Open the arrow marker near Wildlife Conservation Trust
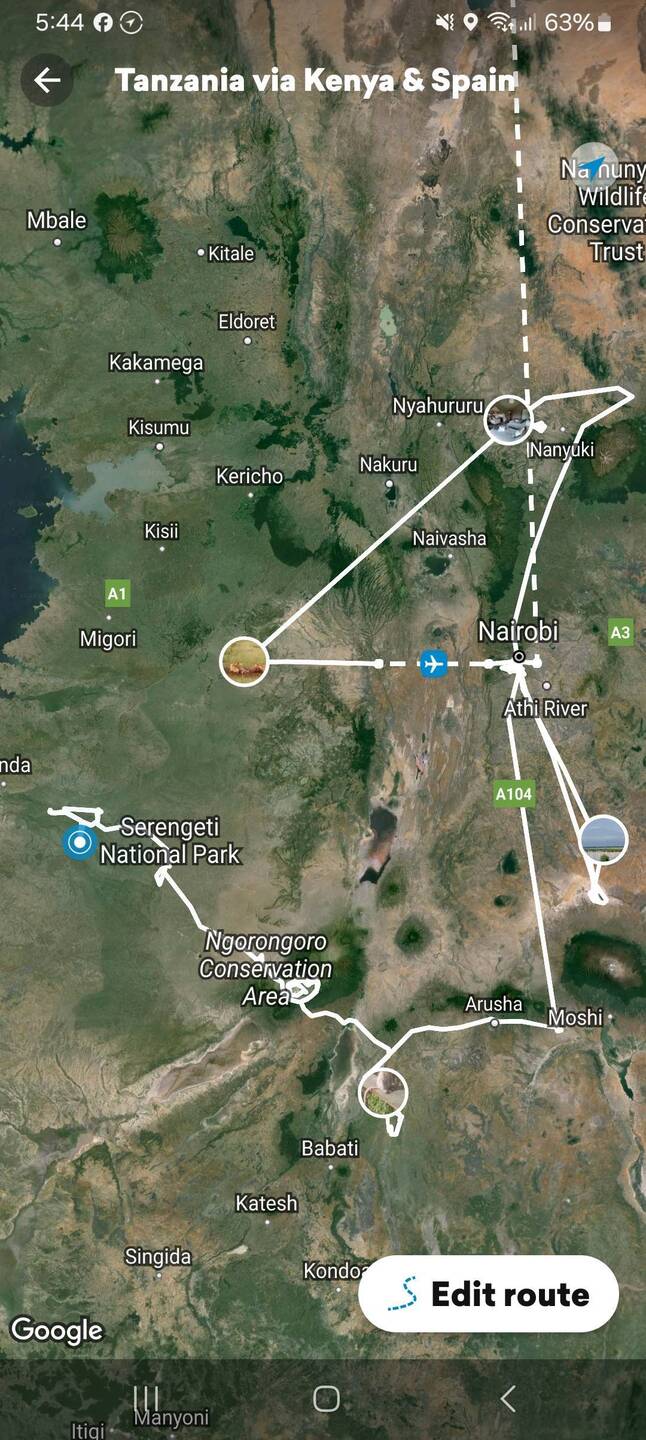 coord(595,165)
